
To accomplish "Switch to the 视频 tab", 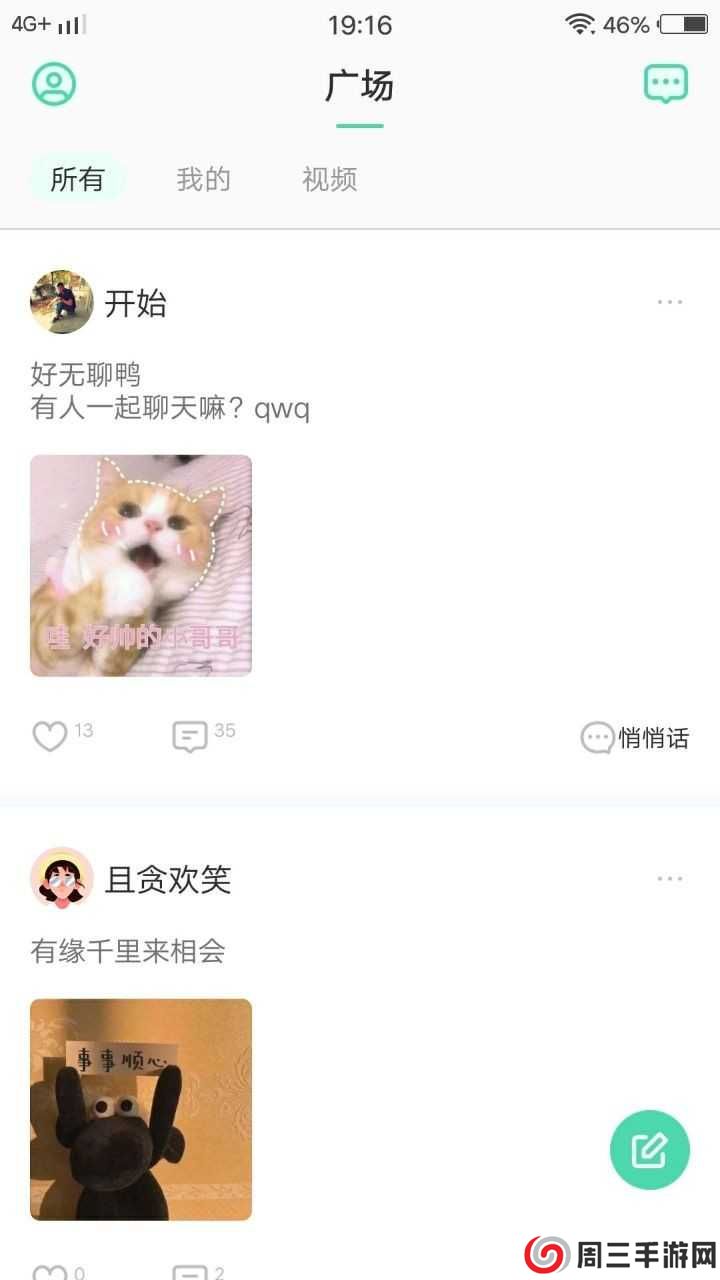I will pyautogui.click(x=329, y=180).
